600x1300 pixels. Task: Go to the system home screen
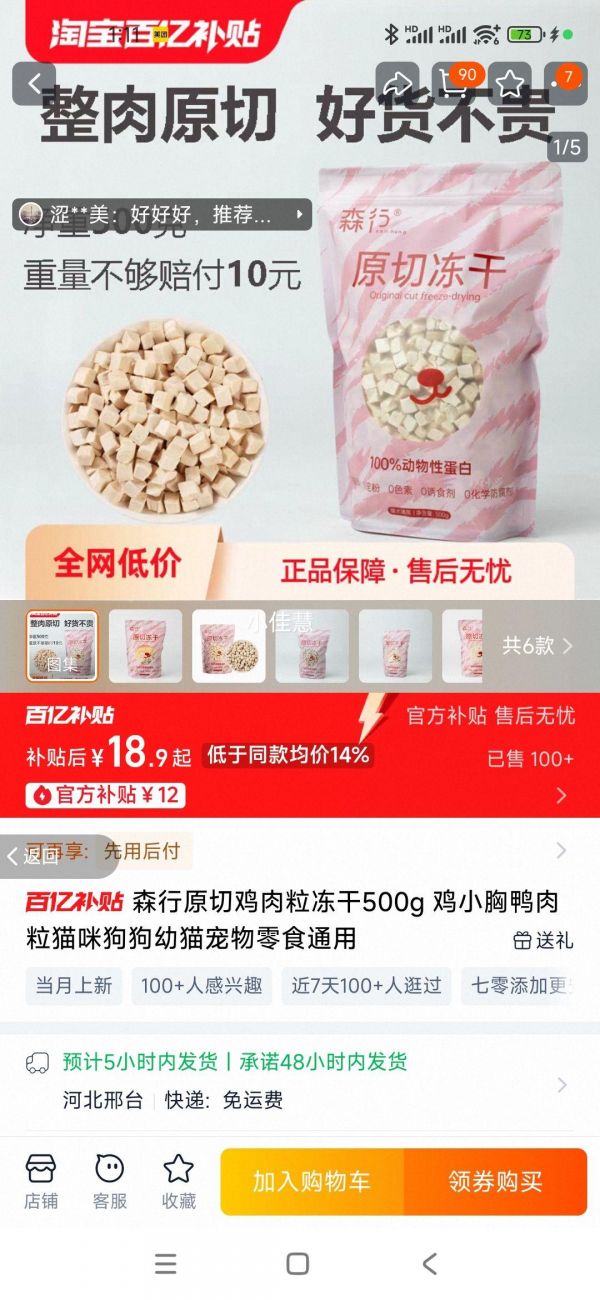pyautogui.click(x=297, y=1263)
